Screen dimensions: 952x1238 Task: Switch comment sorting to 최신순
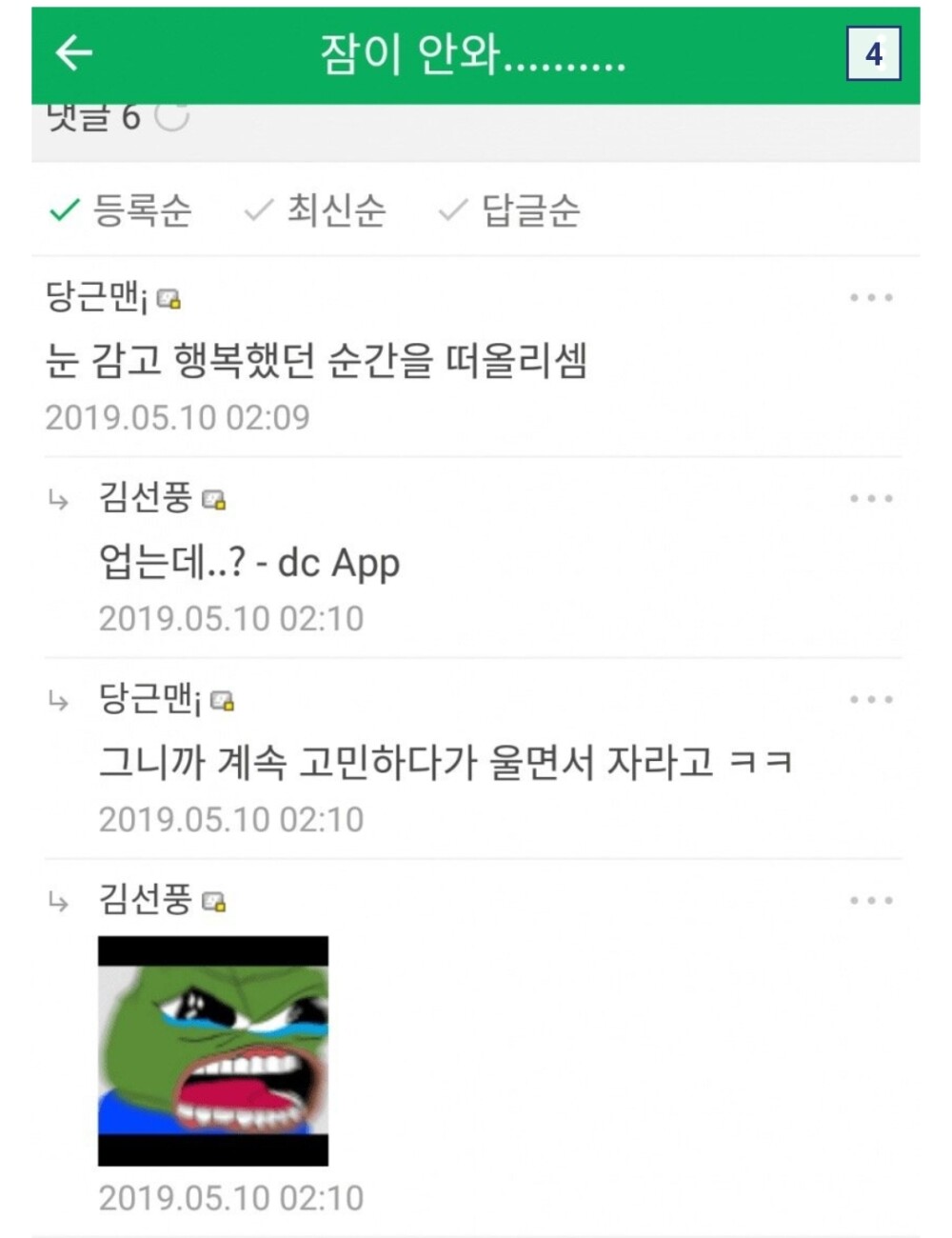click(x=316, y=210)
